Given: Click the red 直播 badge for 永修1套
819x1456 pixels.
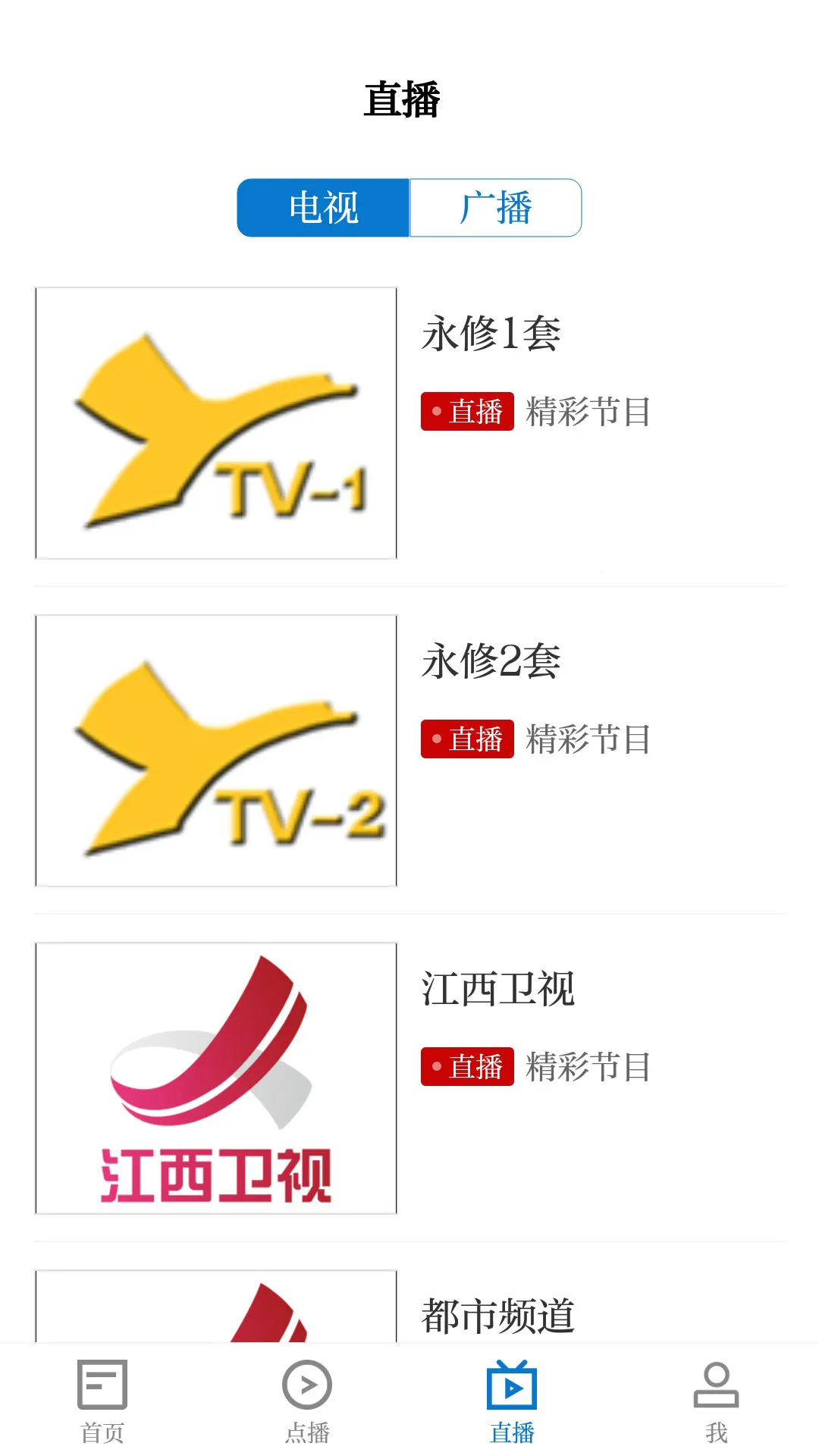Looking at the screenshot, I should point(469,410).
